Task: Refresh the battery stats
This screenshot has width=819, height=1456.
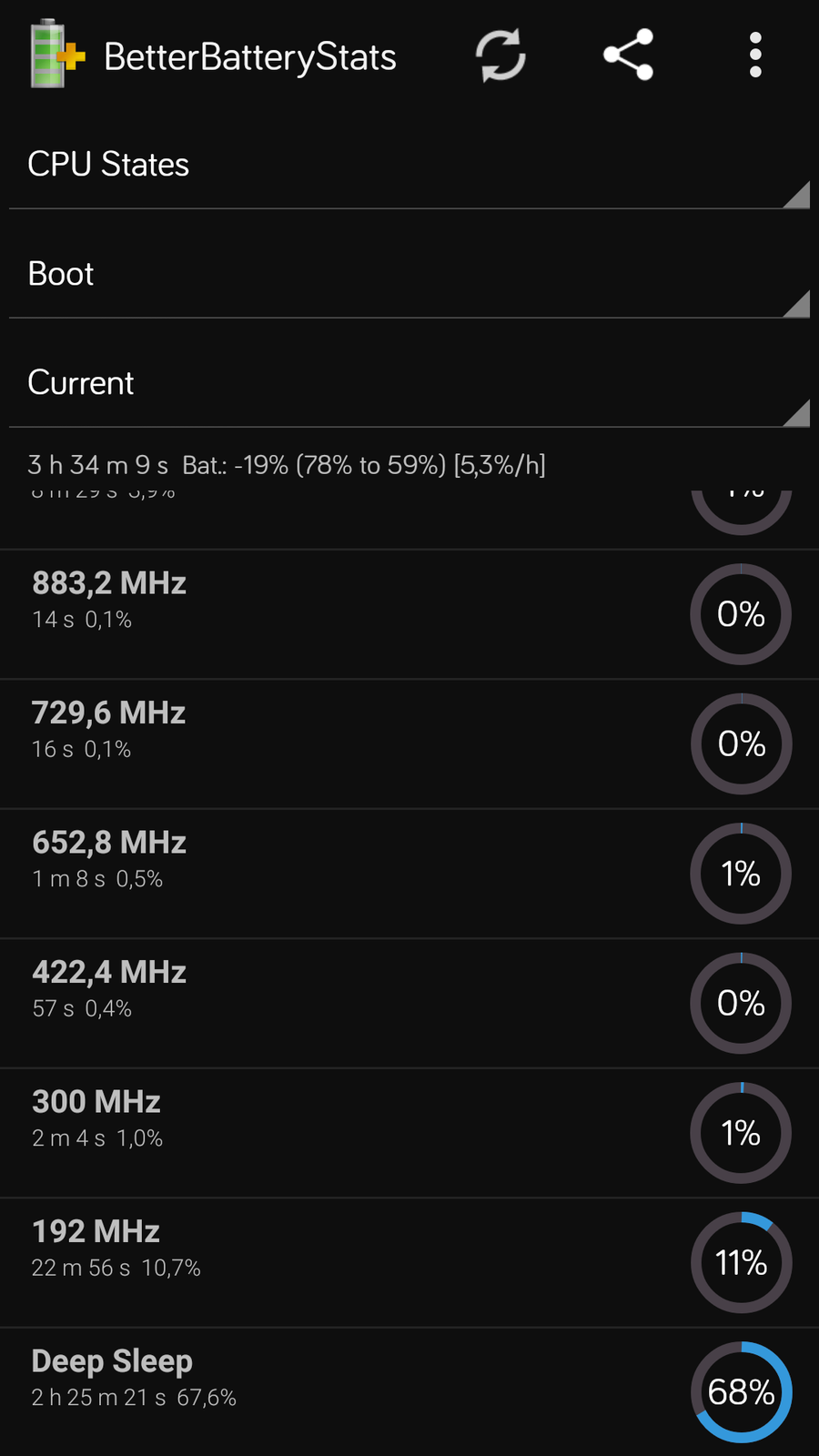Action: tap(500, 56)
